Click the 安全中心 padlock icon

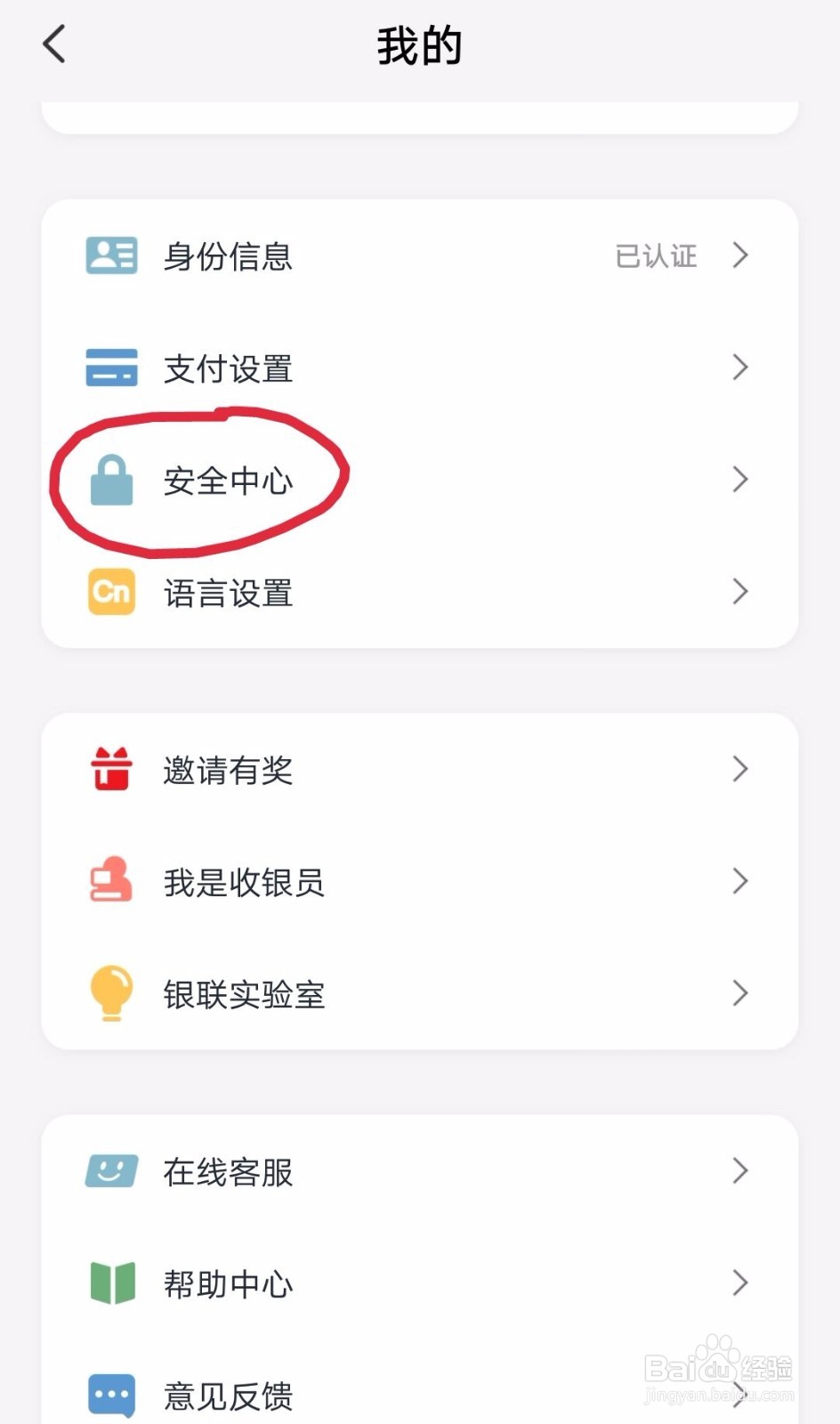pos(110,481)
